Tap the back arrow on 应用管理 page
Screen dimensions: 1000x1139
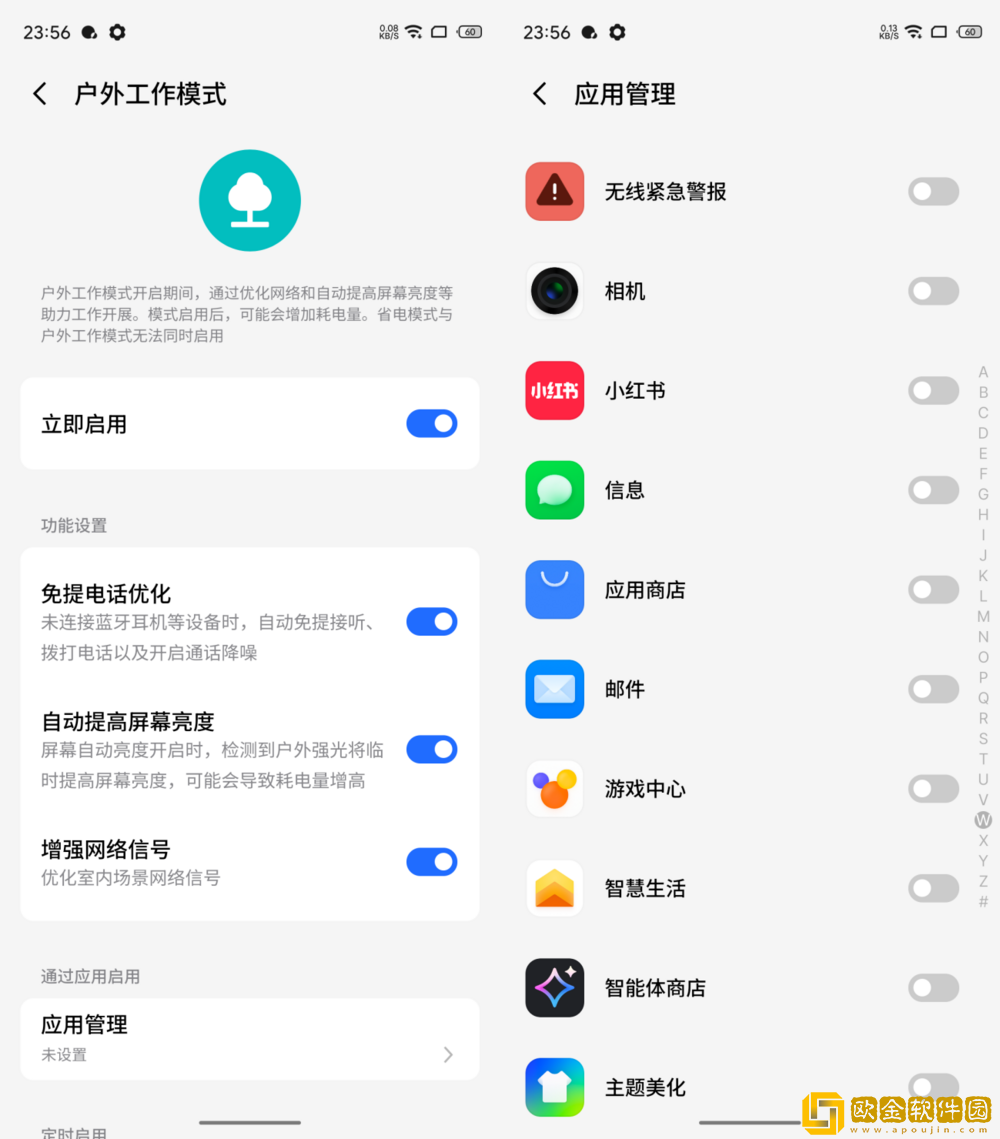(539, 93)
